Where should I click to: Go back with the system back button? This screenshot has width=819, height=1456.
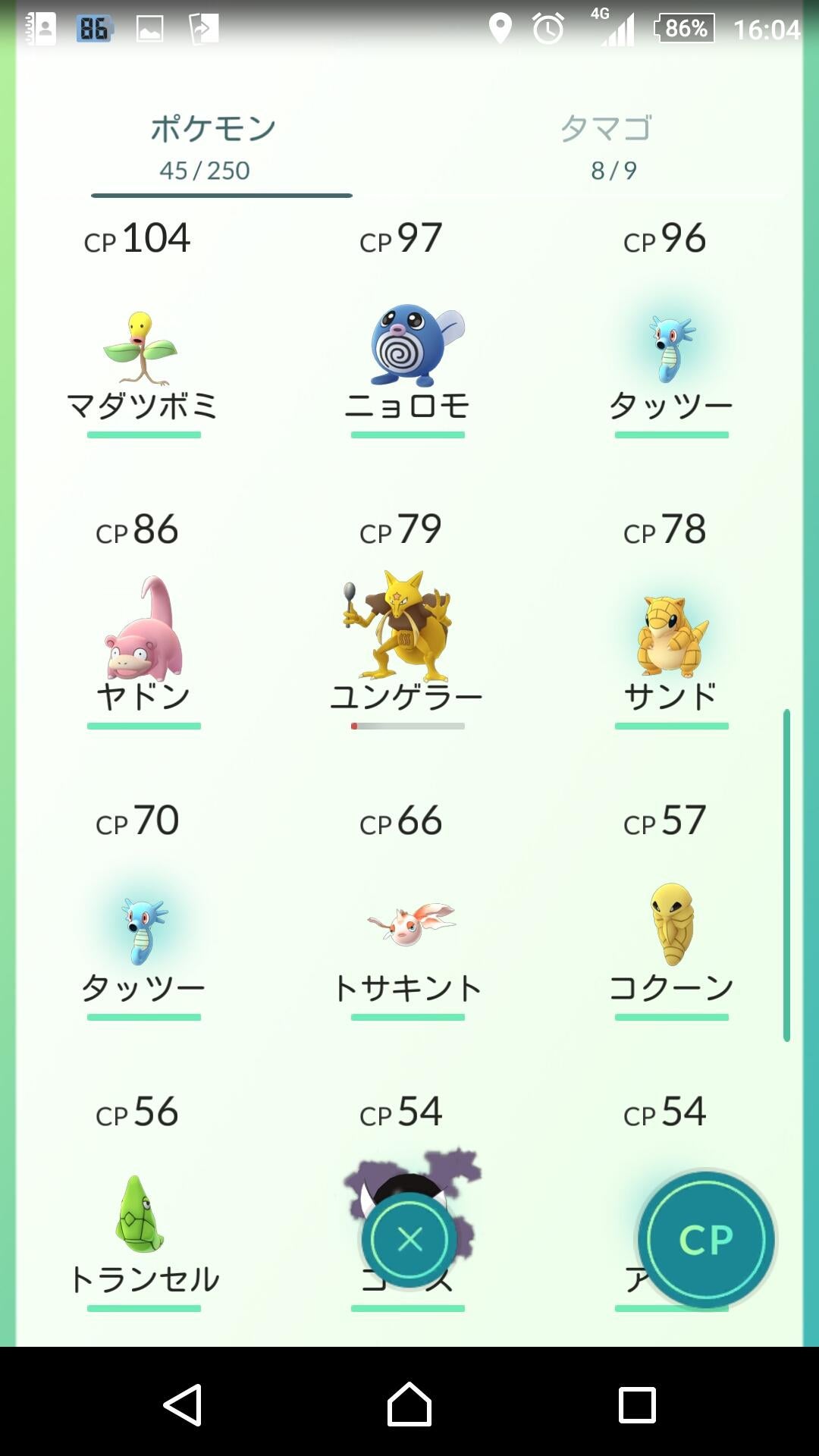[x=183, y=1404]
